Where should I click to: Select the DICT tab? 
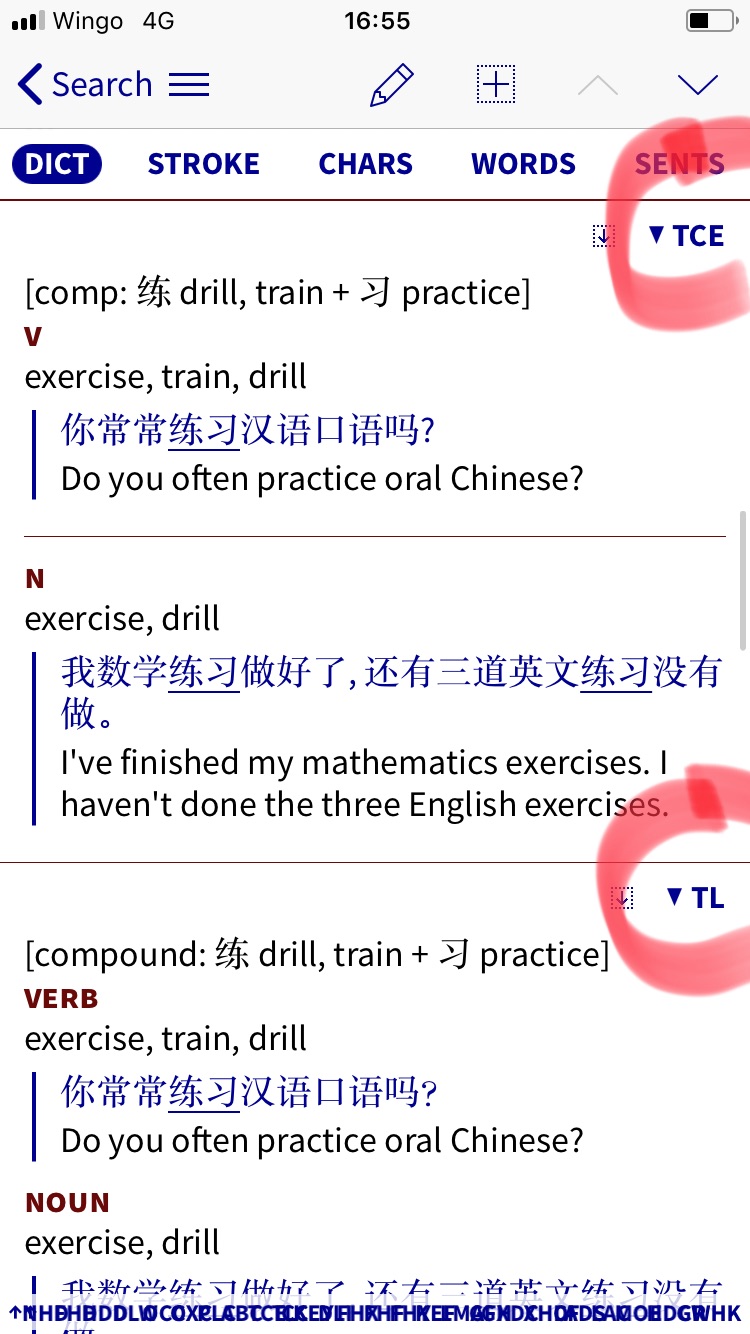pyautogui.click(x=57, y=164)
